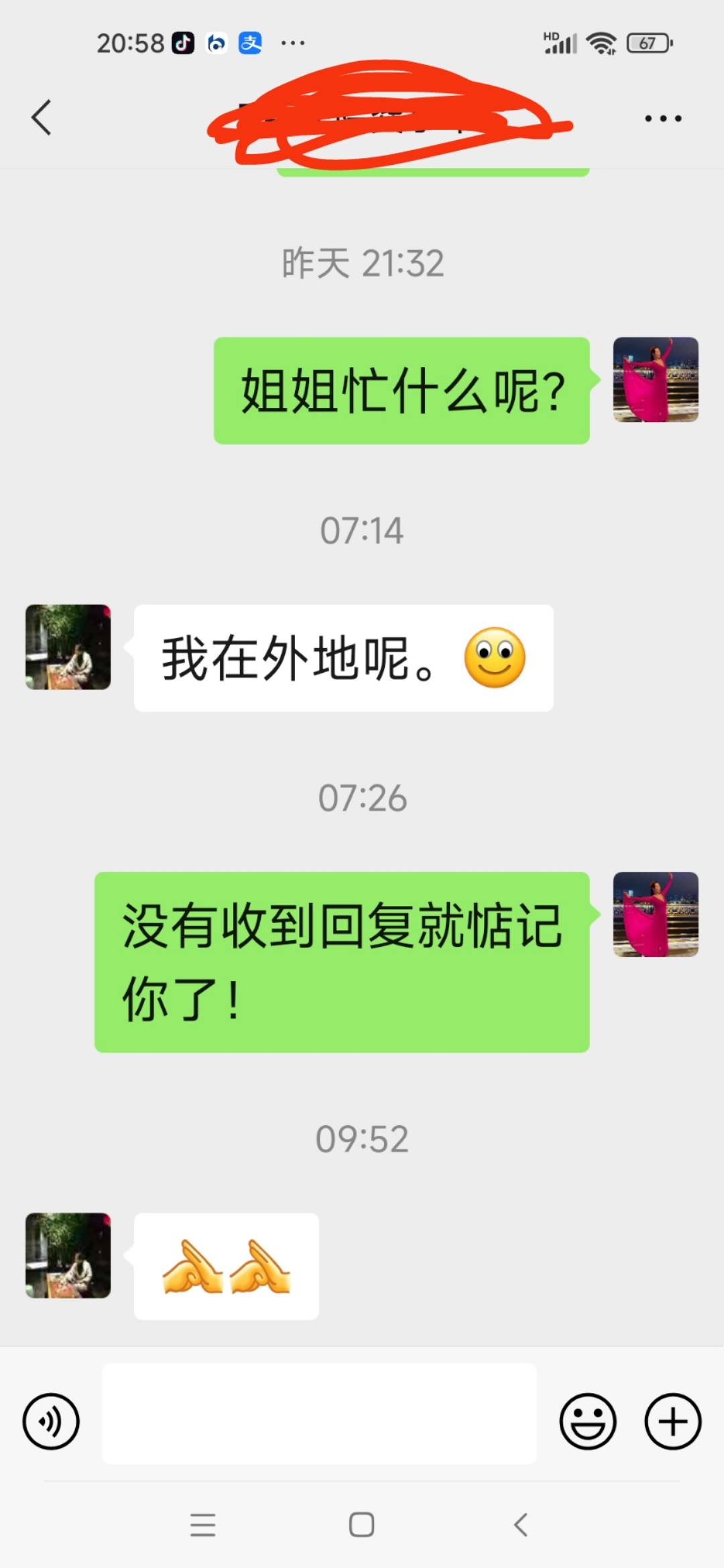
Task: Tap your own pink-dress avatar
Action: (x=654, y=381)
